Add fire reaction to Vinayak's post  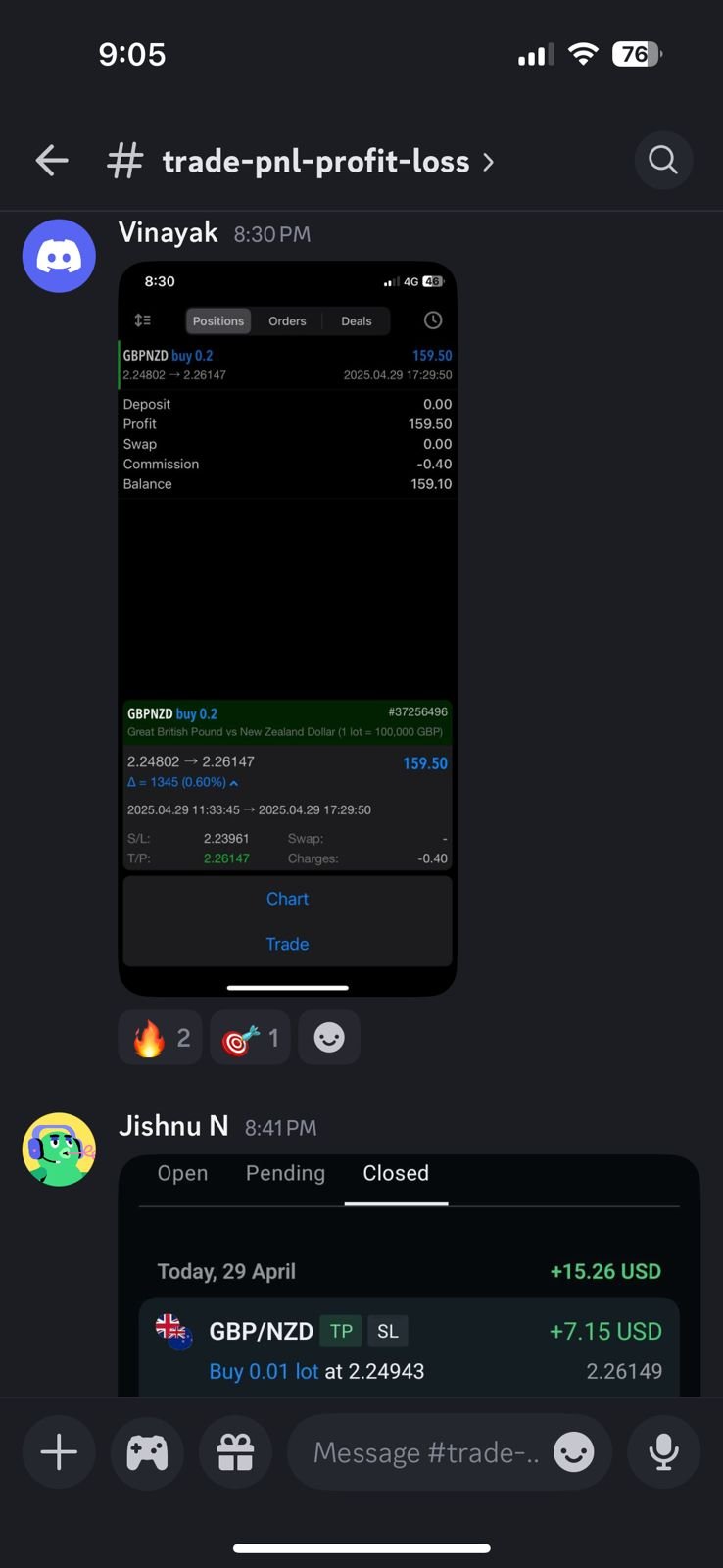coord(160,1038)
